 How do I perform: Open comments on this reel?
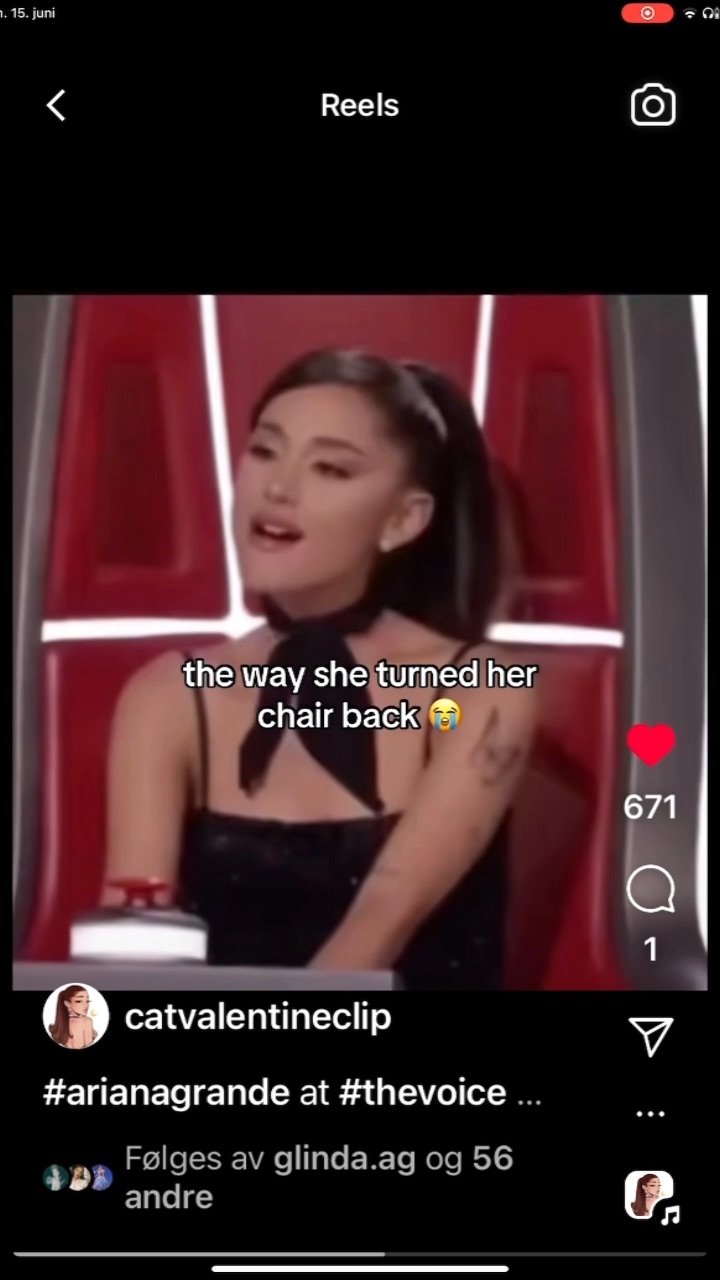(x=651, y=890)
